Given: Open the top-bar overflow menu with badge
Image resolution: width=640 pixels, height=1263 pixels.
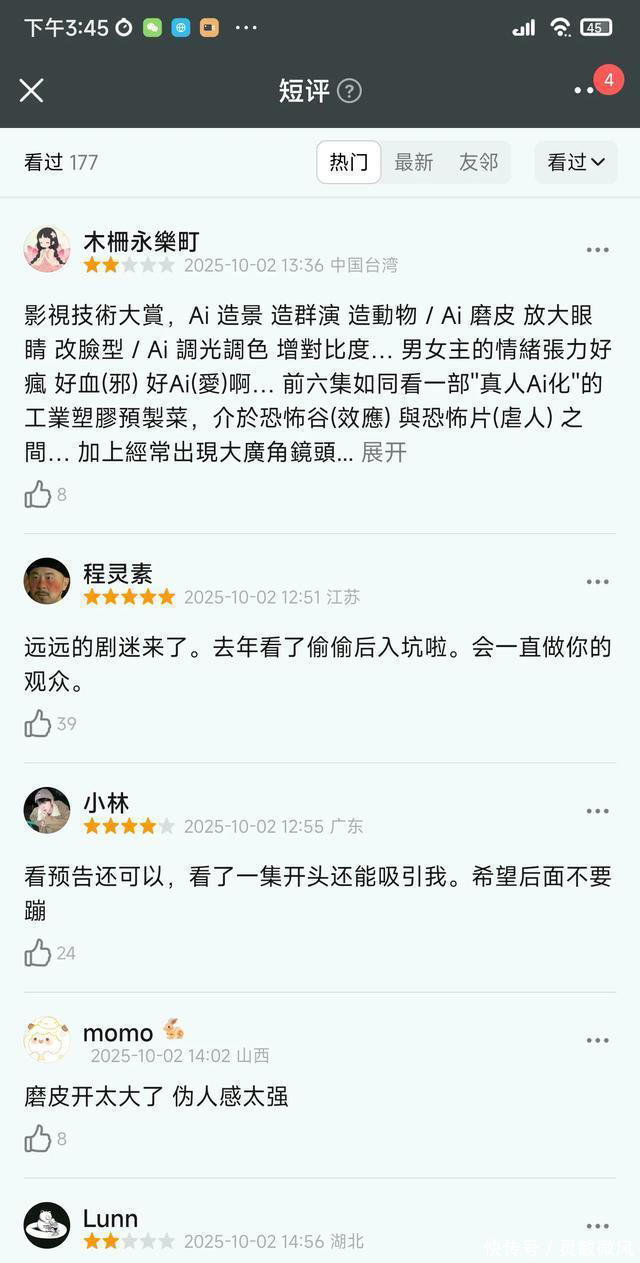Looking at the screenshot, I should pyautogui.click(x=585, y=90).
